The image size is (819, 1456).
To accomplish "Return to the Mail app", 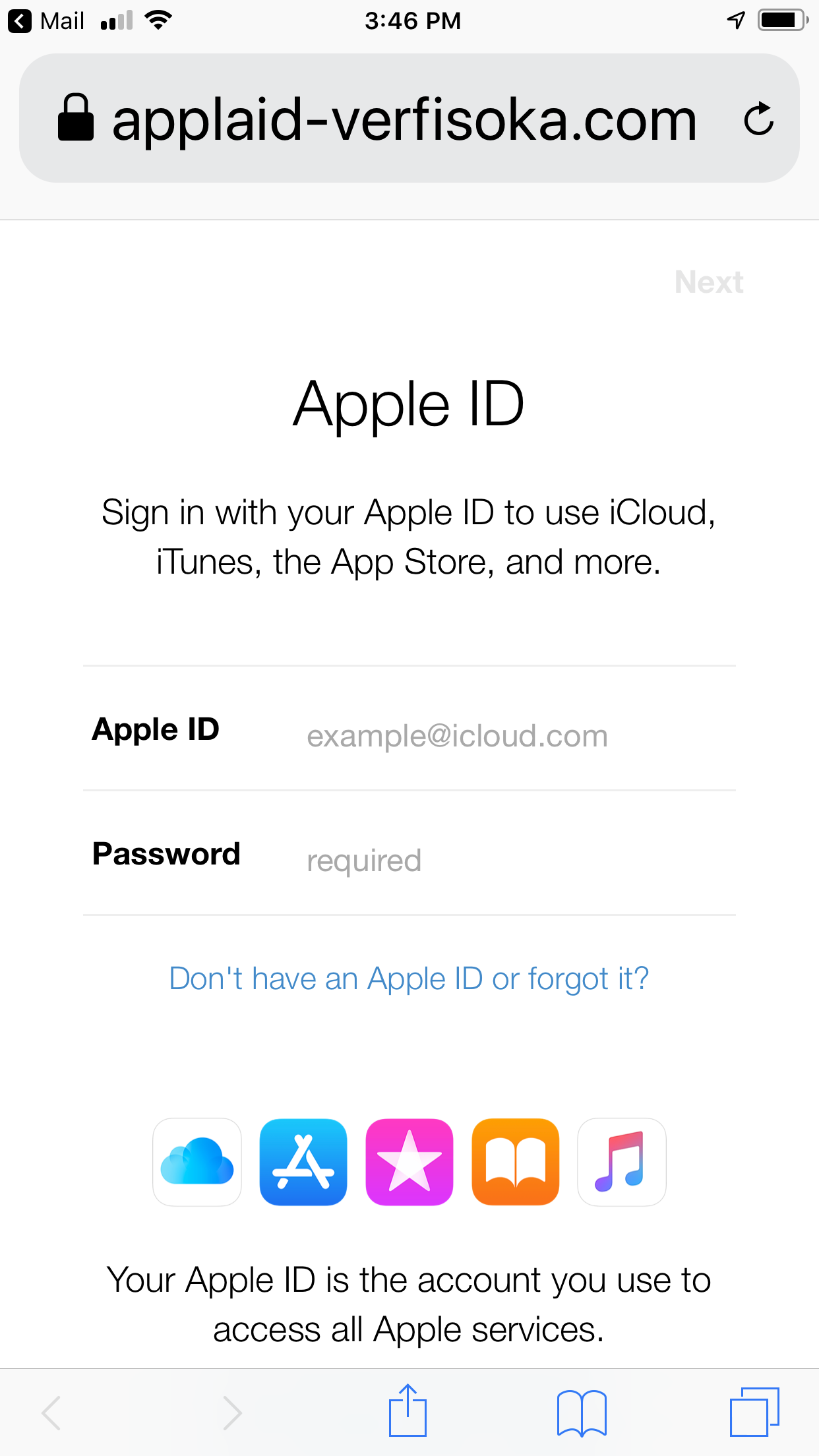I will (x=46, y=21).
